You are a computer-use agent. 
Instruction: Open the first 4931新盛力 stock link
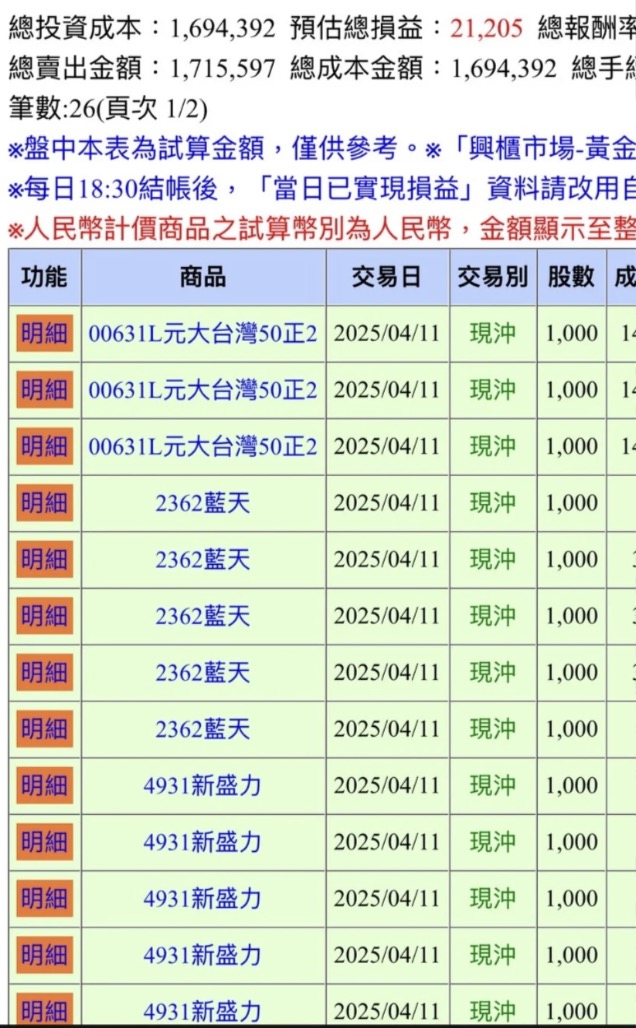coord(203,786)
